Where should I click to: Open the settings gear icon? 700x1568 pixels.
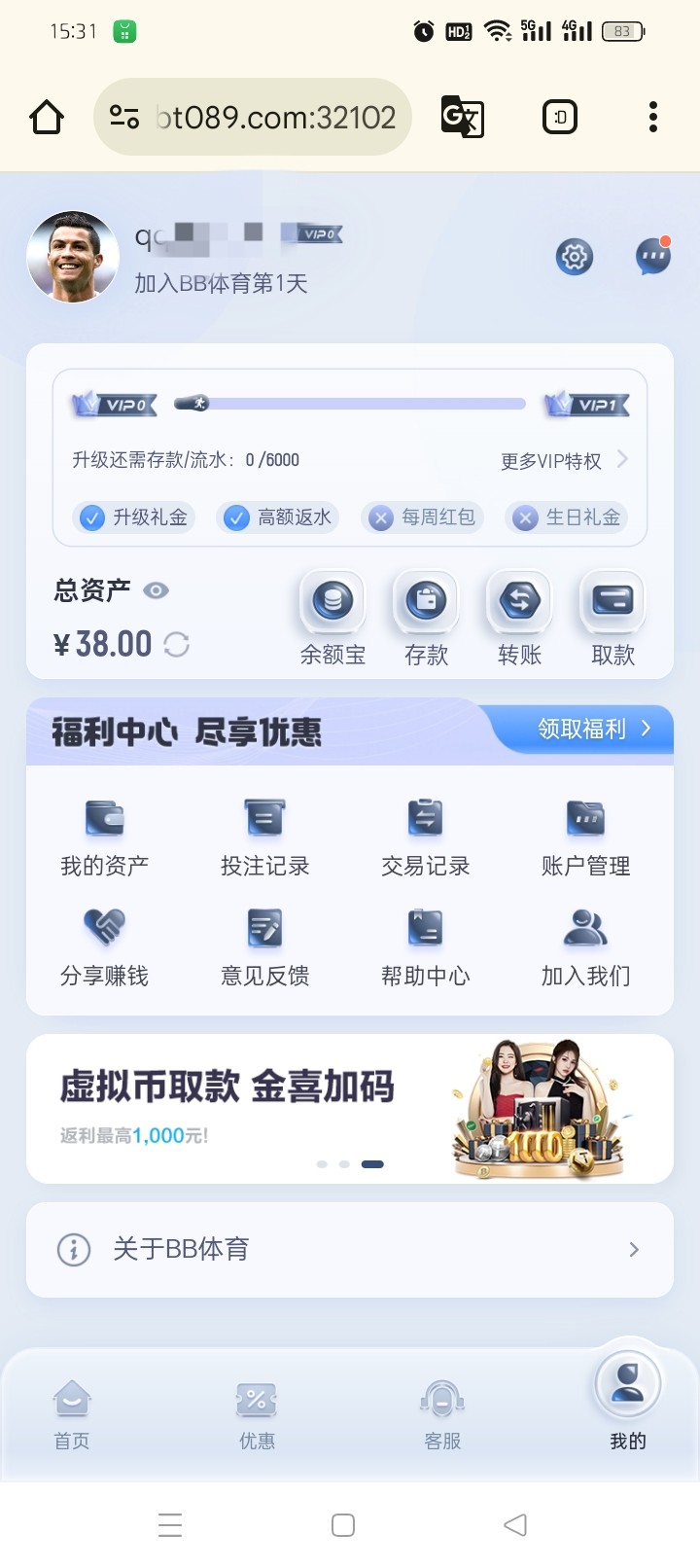(575, 257)
